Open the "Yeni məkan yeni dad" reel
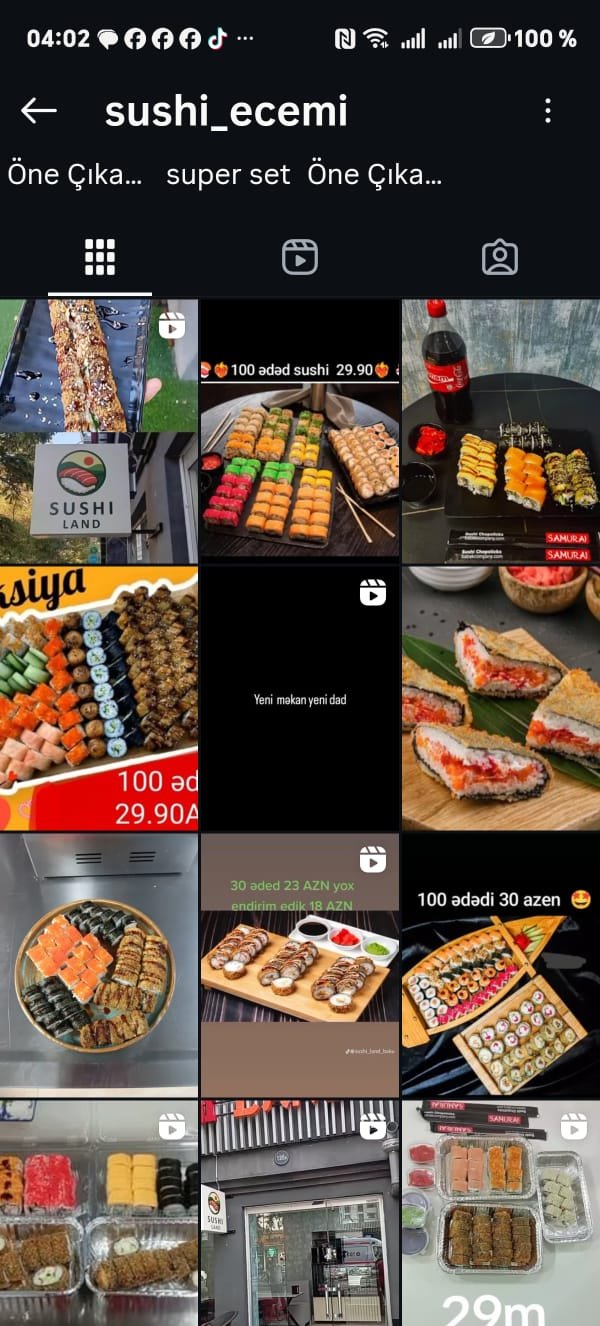Image resolution: width=600 pixels, height=1326 pixels. click(300, 699)
